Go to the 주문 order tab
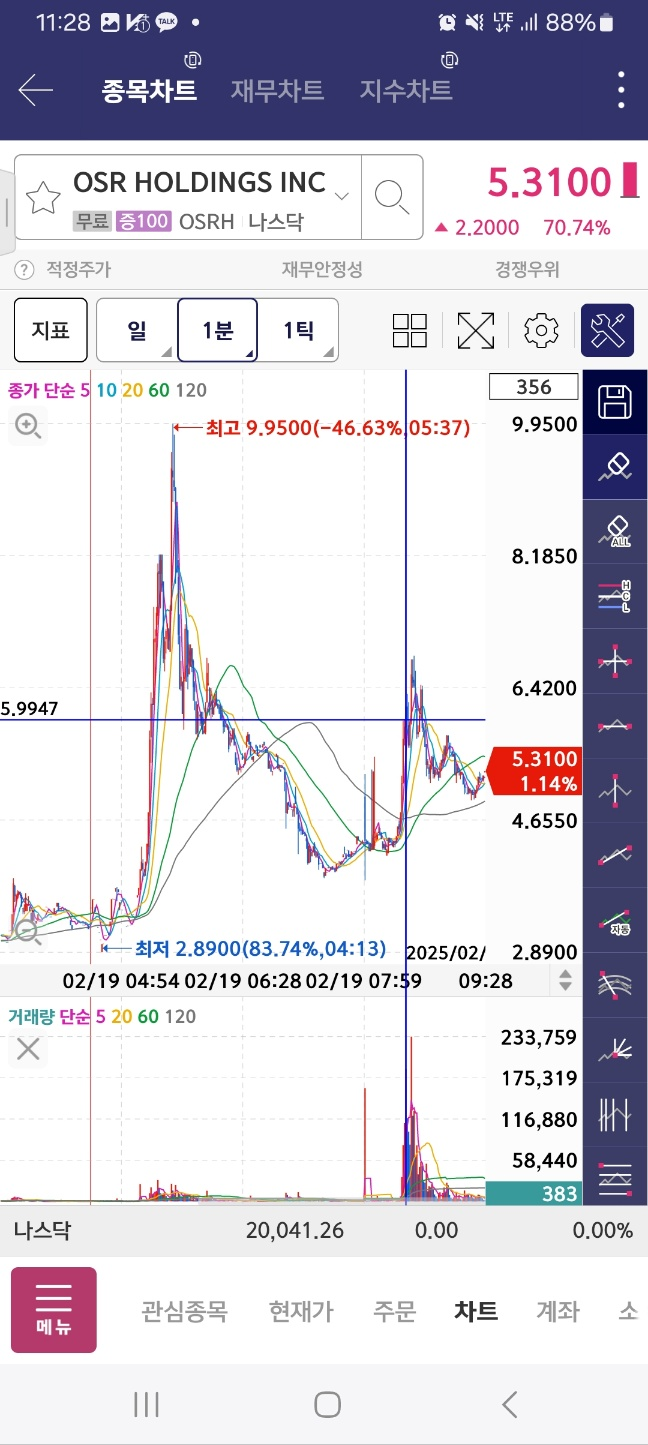 pyautogui.click(x=394, y=1311)
